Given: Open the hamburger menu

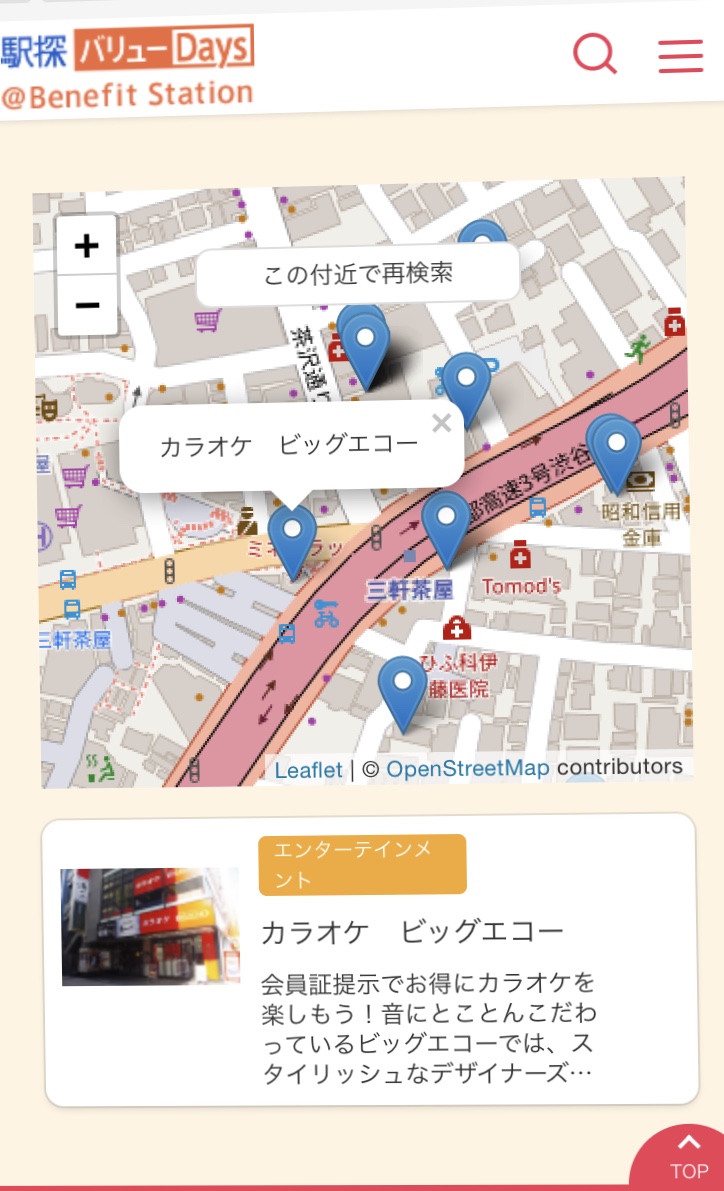Looking at the screenshot, I should tap(680, 55).
